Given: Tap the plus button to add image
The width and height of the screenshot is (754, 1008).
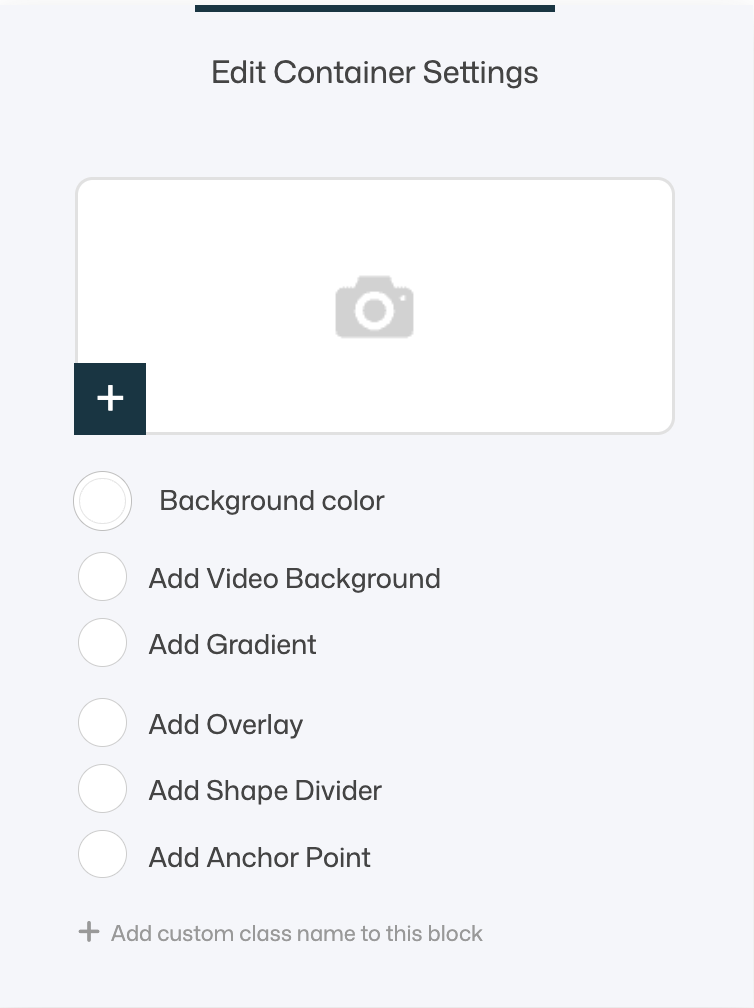Looking at the screenshot, I should pyautogui.click(x=110, y=398).
